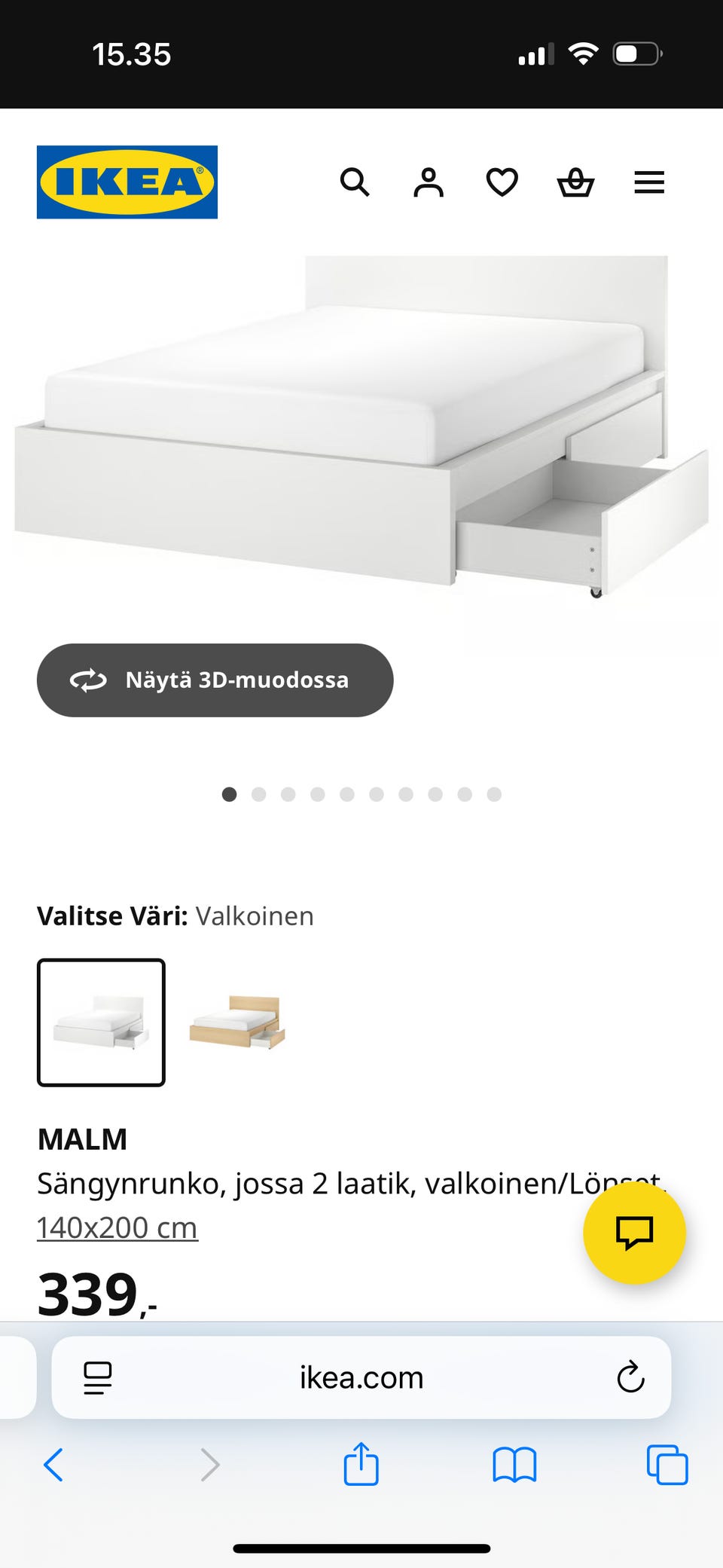The width and height of the screenshot is (723, 1568).
Task: Open your IKEA account profile
Action: tap(428, 182)
